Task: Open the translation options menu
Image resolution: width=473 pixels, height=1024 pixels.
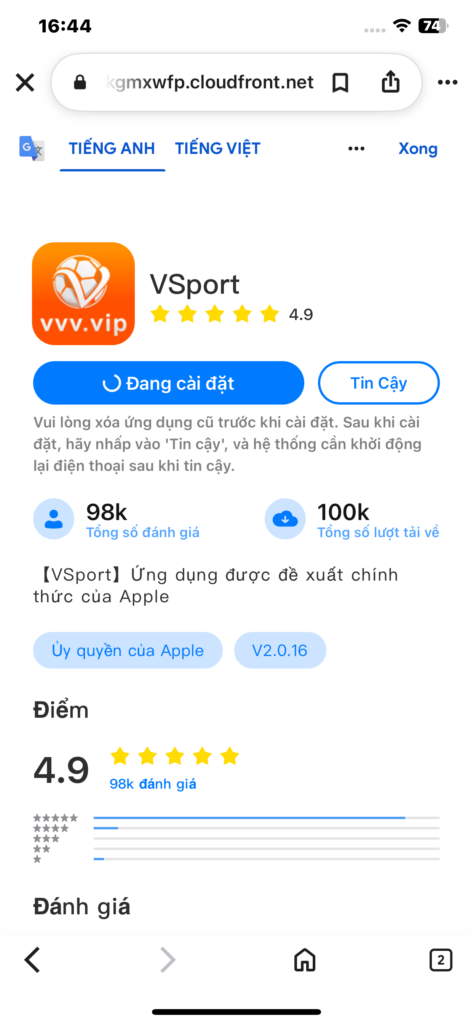Action: (356, 149)
